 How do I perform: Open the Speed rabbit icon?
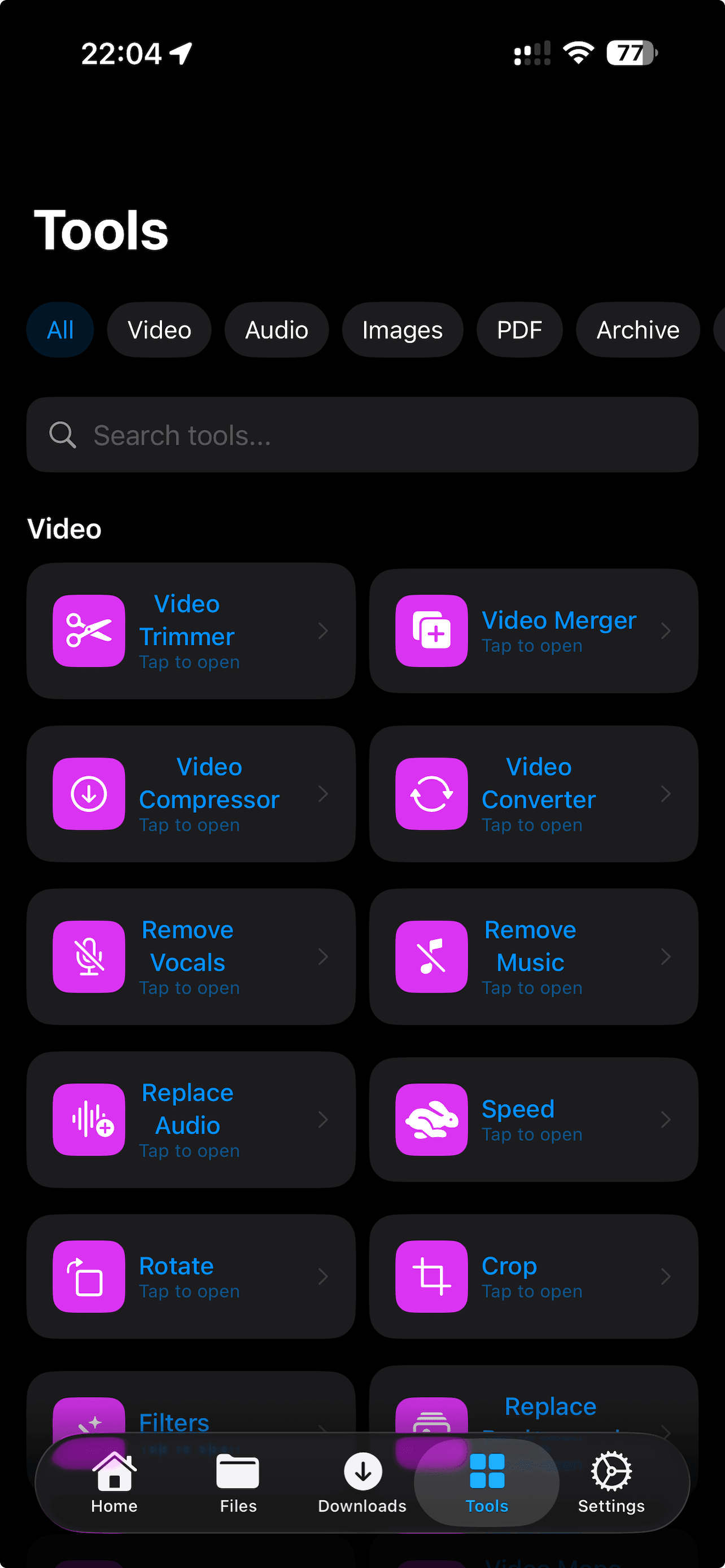(431, 1119)
